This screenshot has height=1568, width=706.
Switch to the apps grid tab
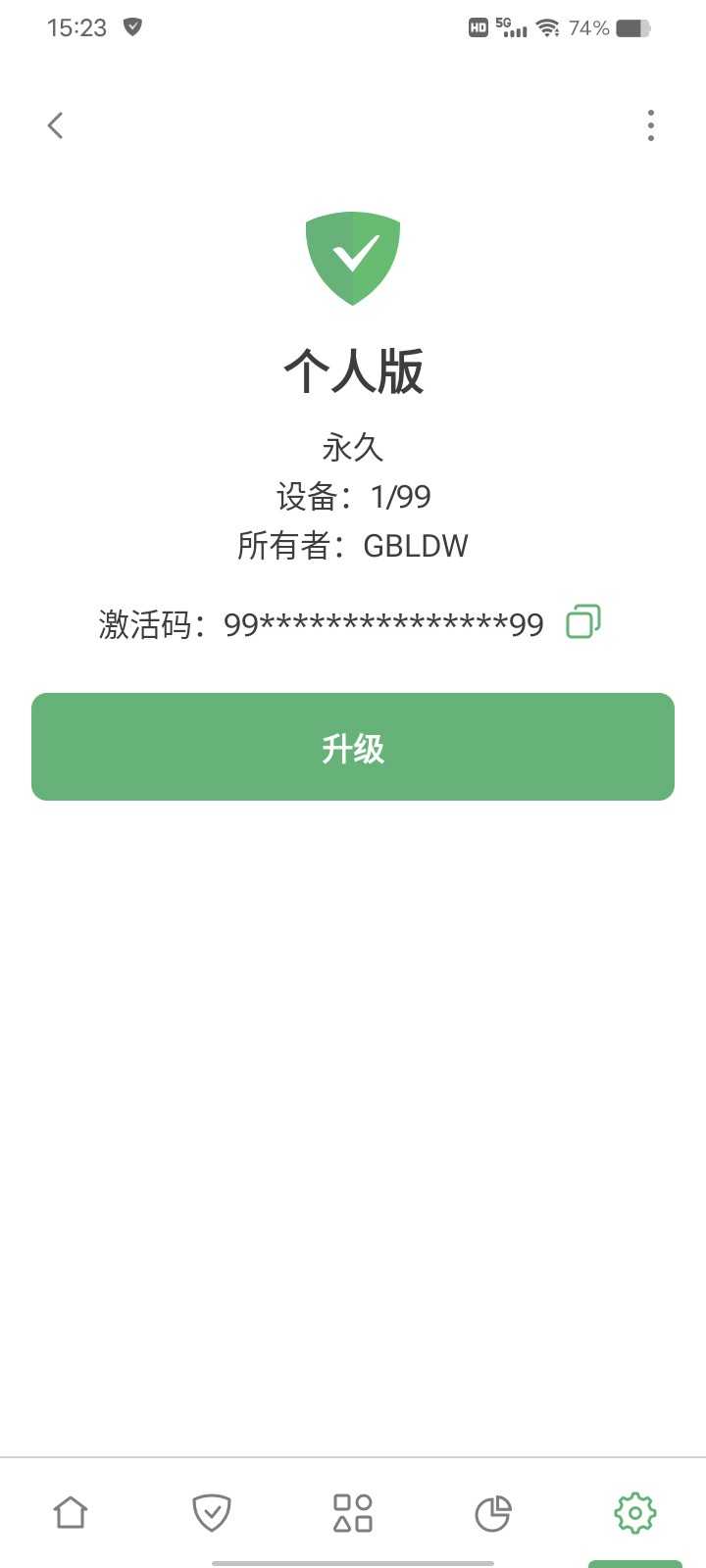coord(353,1512)
